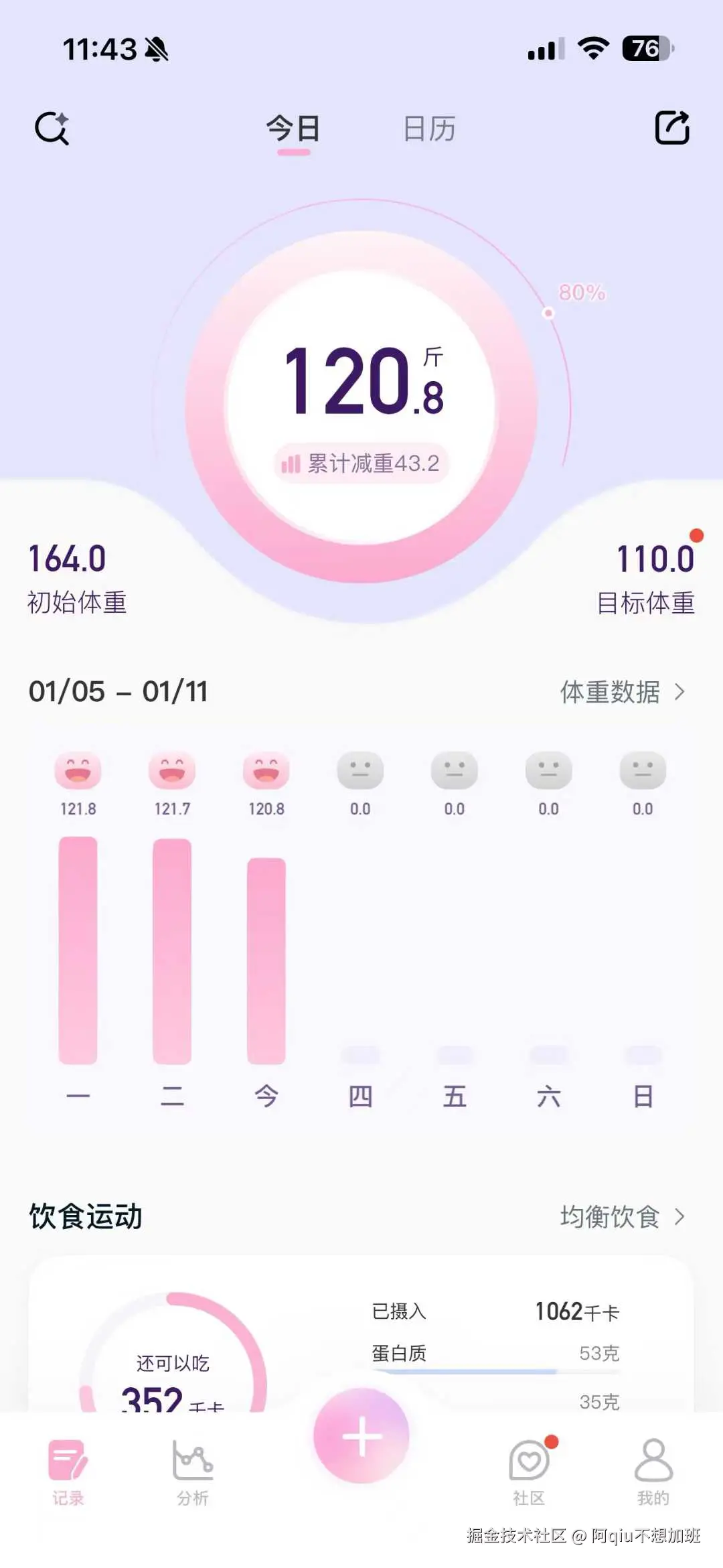The height and width of the screenshot is (1568, 723).
Task: Tap Monday's happy face emoji above 121.8
Action: coord(78,771)
